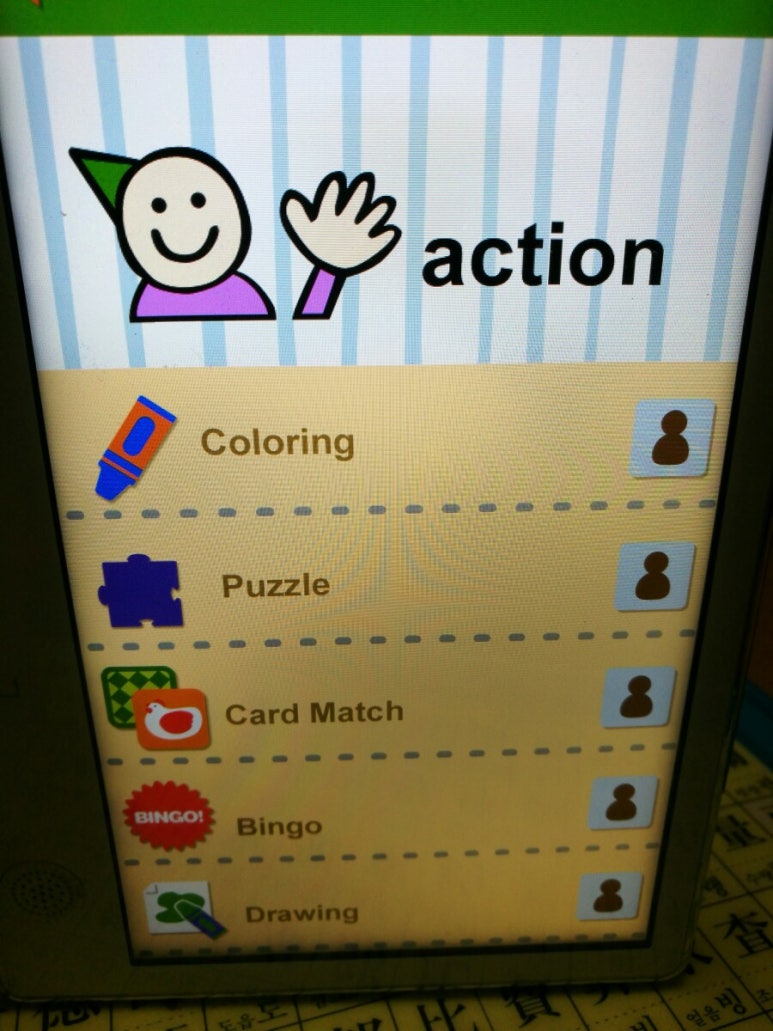Image resolution: width=773 pixels, height=1031 pixels.
Task: Tap the person icon next to Coloring
Action: coord(672,438)
